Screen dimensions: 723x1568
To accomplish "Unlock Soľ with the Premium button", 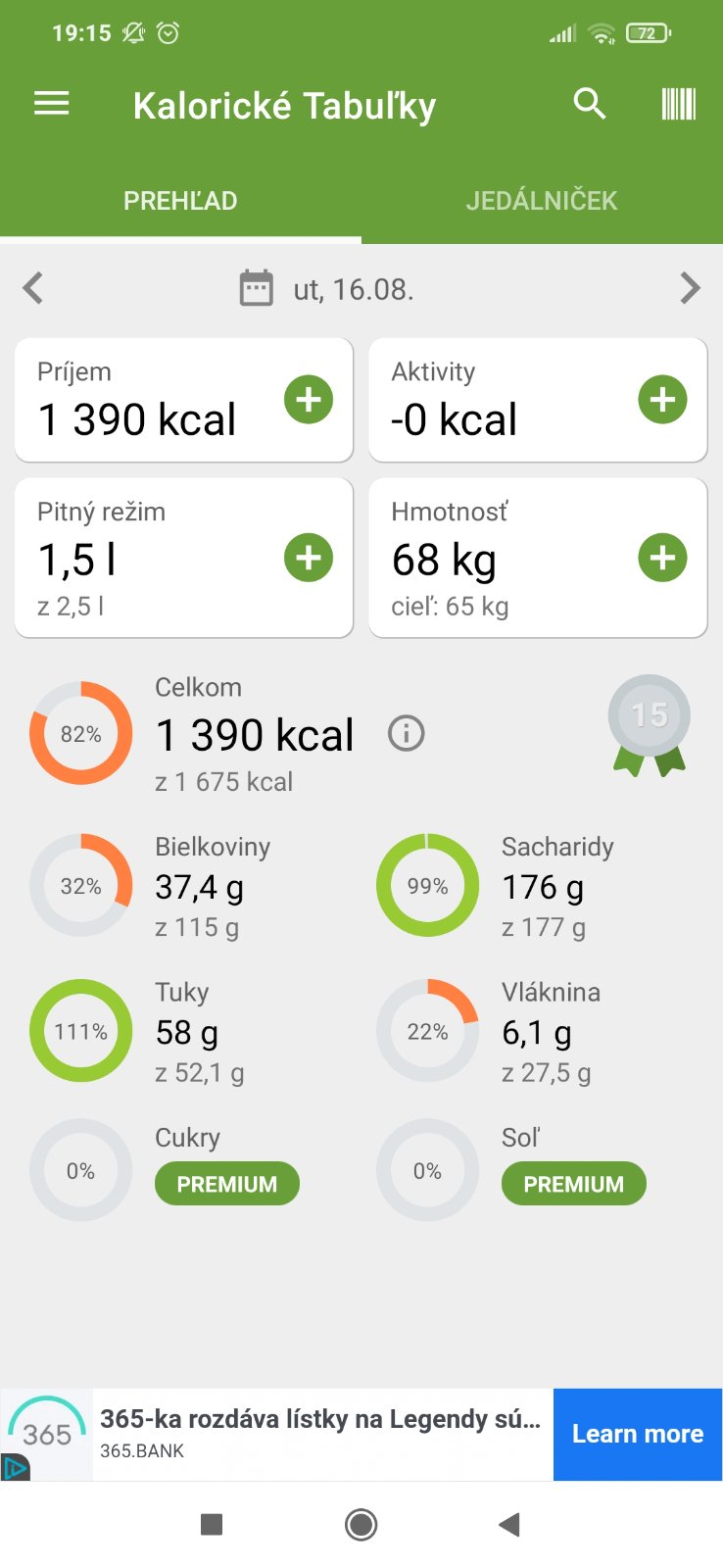I will point(573,1184).
